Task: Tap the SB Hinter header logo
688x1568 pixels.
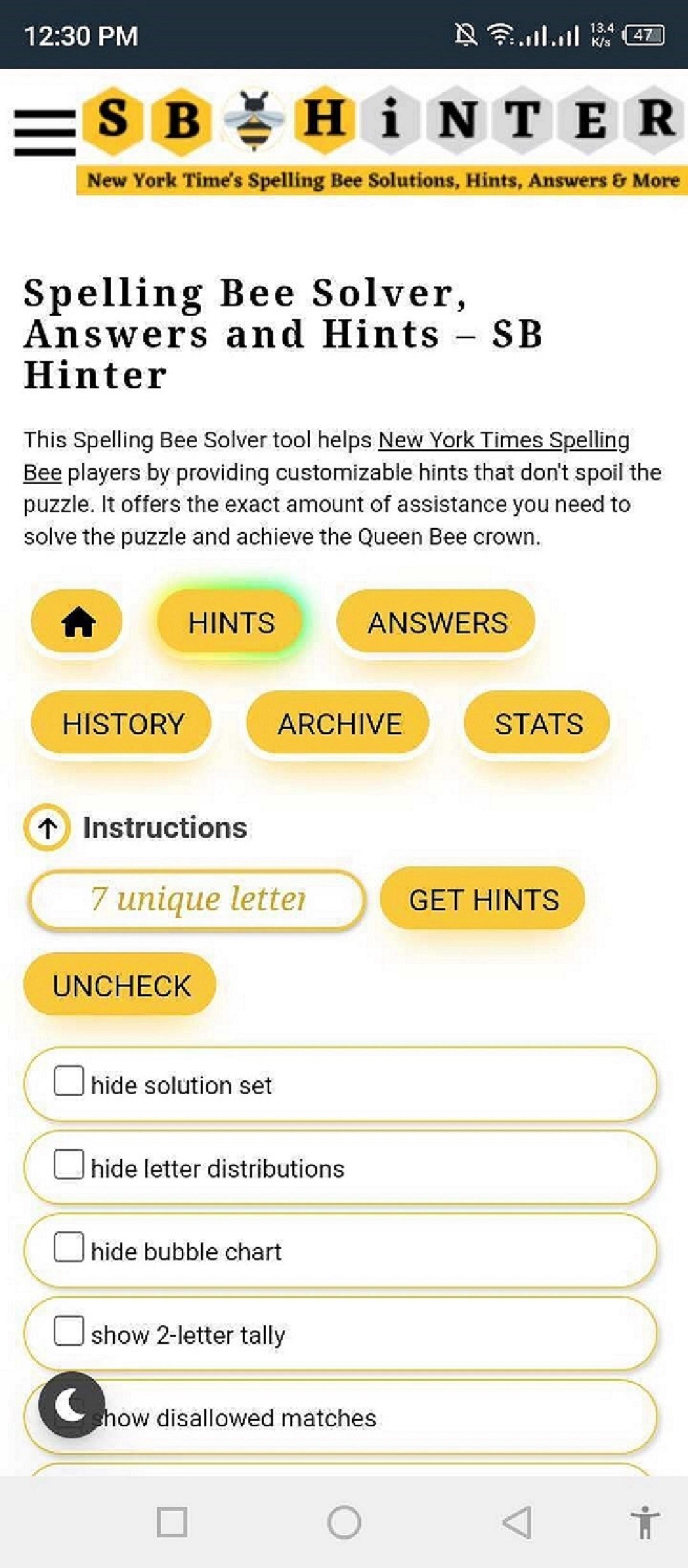Action: (382, 121)
